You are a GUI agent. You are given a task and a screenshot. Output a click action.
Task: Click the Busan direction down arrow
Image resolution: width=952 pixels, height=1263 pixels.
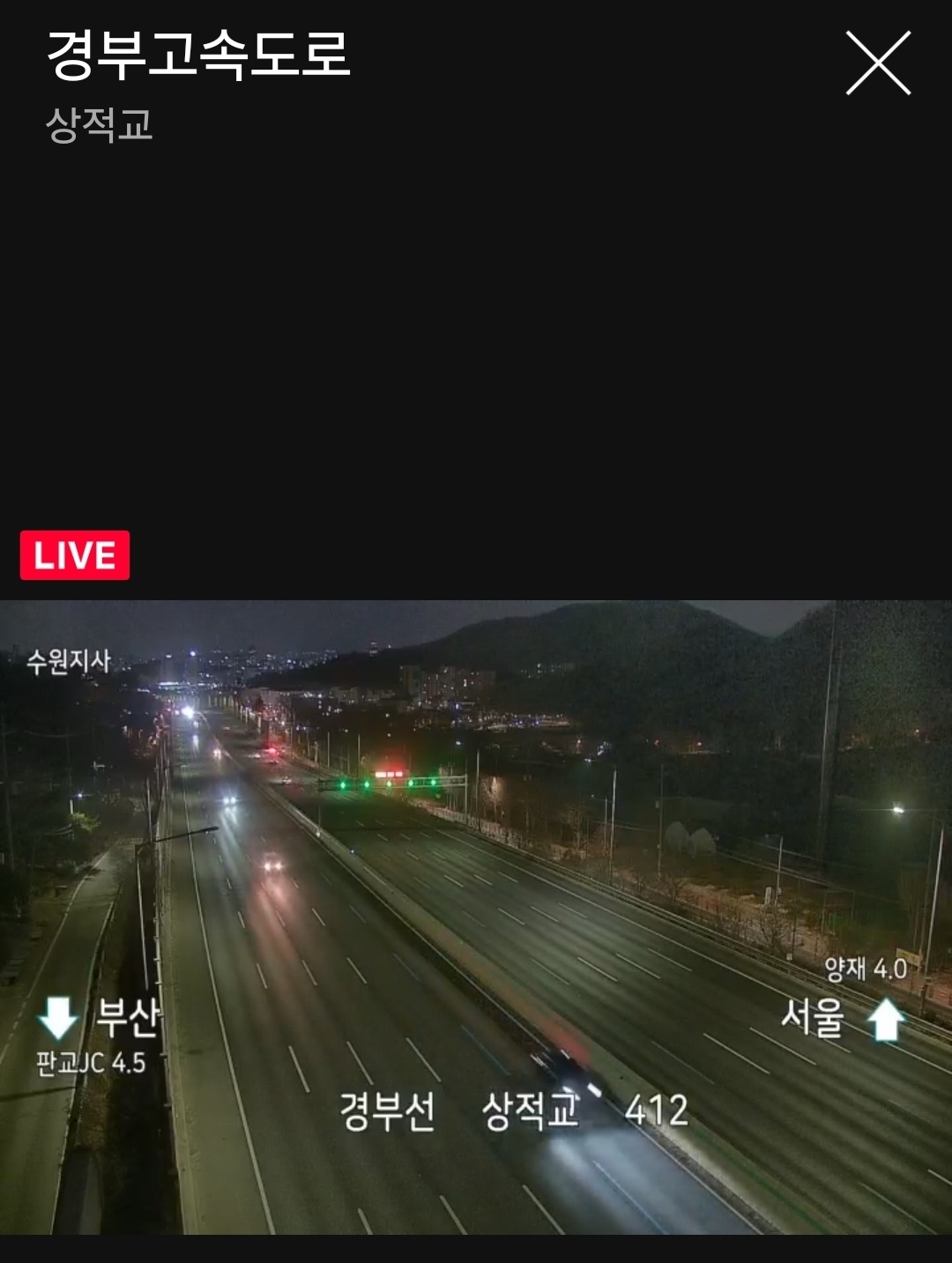[55, 1017]
